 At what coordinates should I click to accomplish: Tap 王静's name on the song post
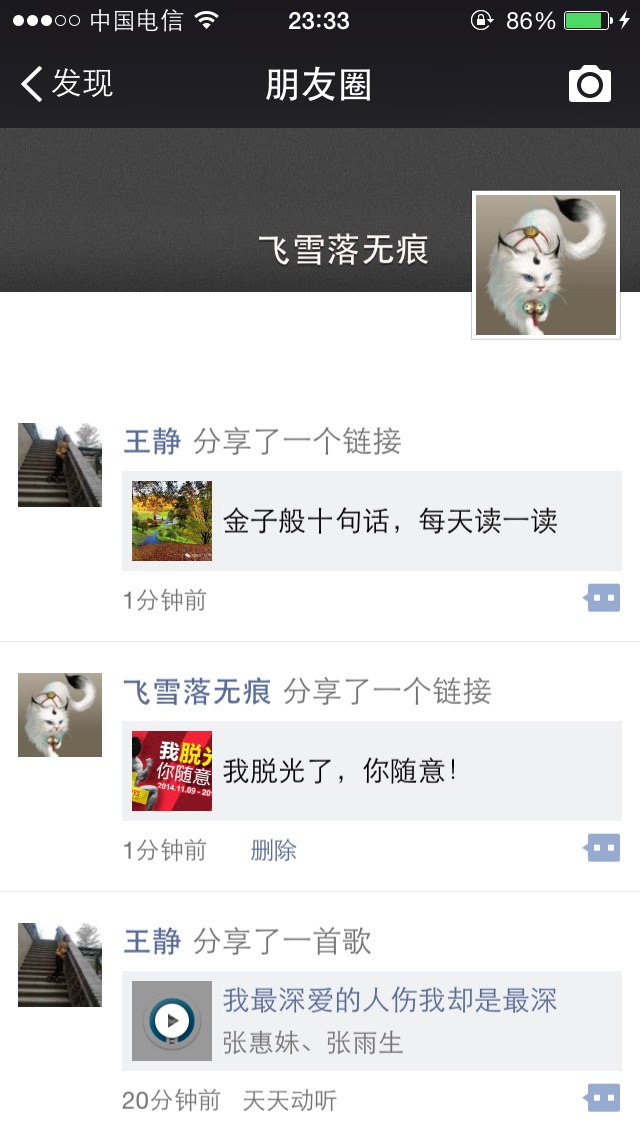pos(152,941)
